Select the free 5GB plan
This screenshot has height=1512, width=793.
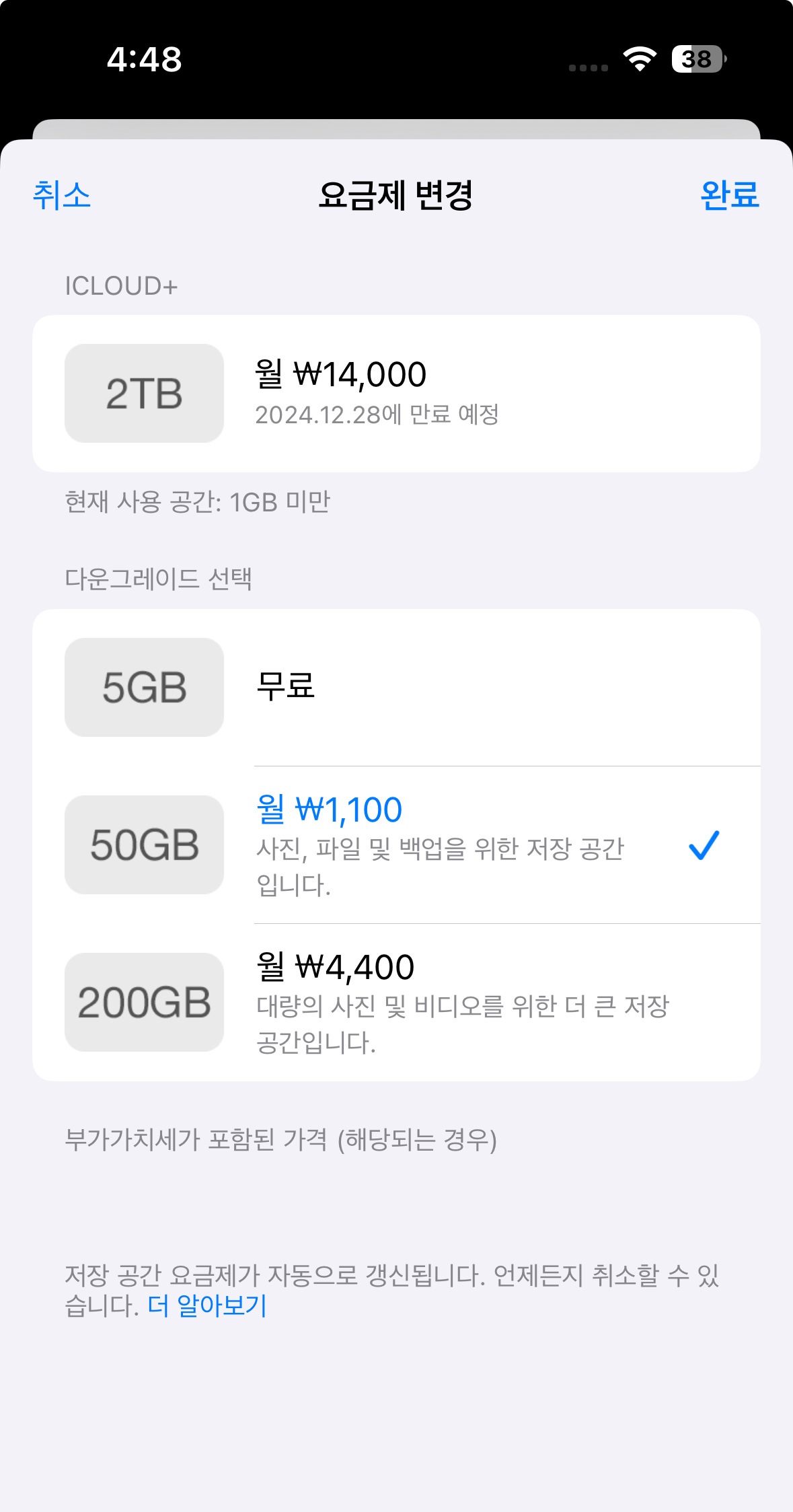(396, 687)
